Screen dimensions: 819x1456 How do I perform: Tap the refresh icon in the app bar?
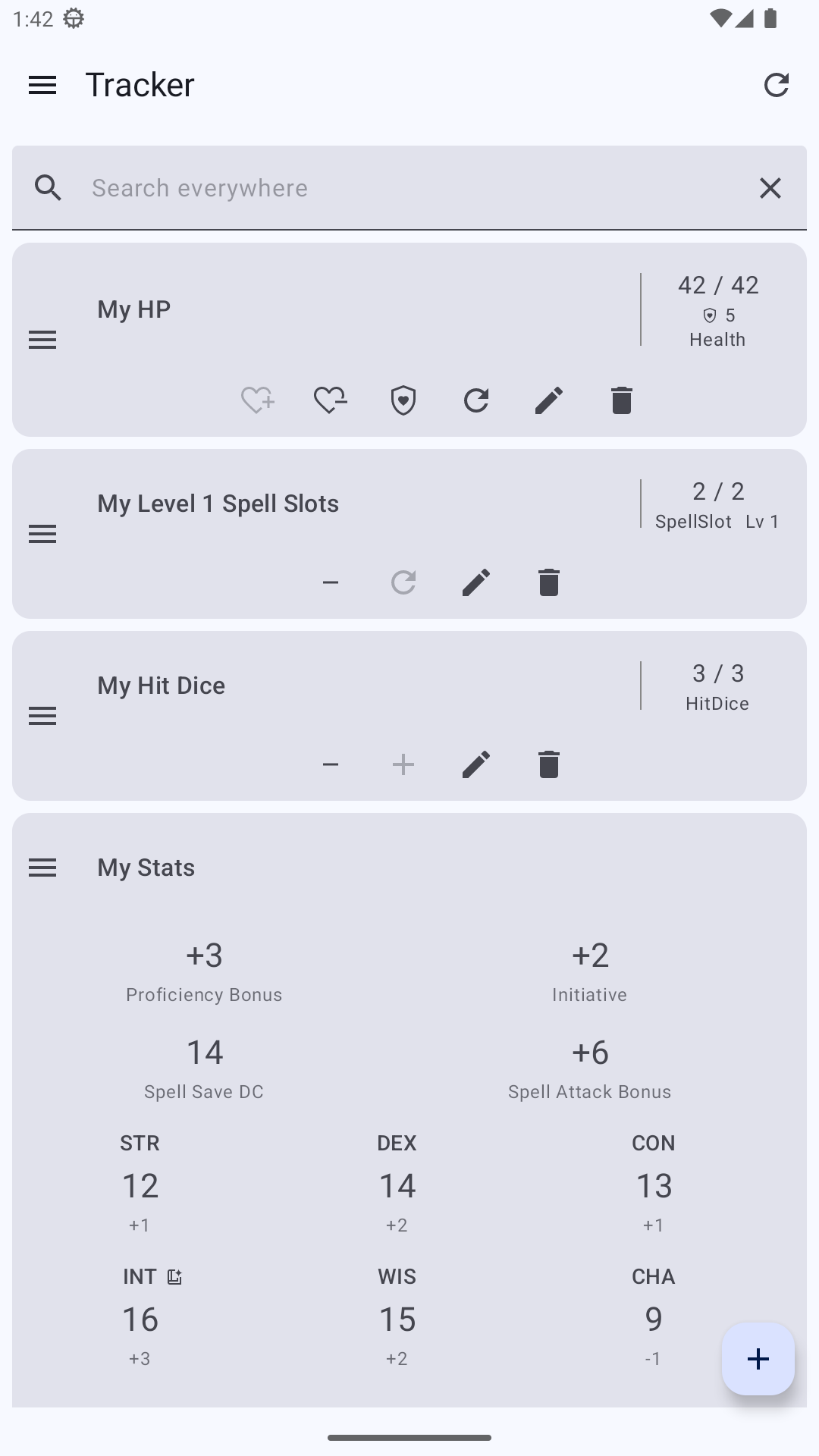(x=776, y=85)
